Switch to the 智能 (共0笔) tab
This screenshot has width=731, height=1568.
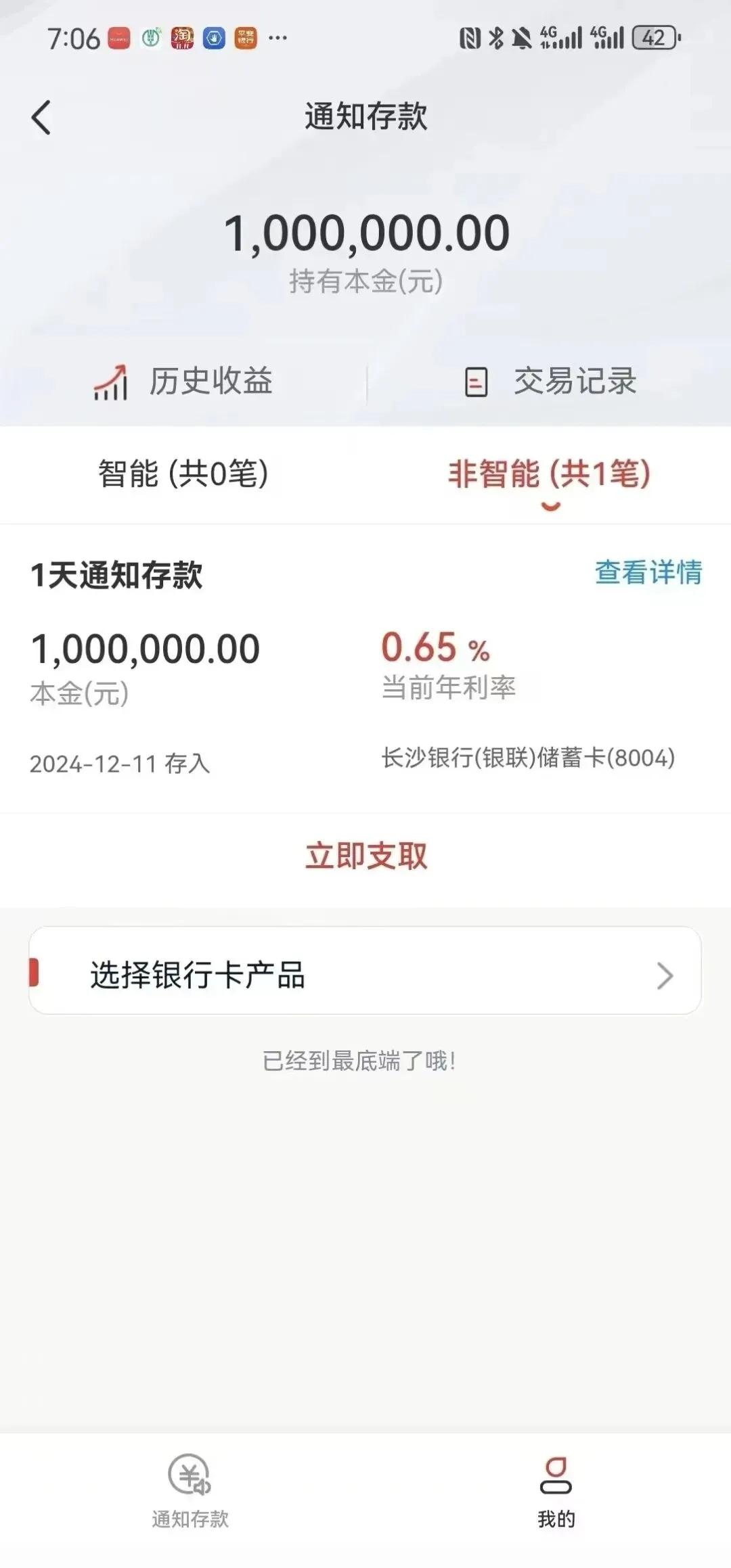[x=183, y=474]
